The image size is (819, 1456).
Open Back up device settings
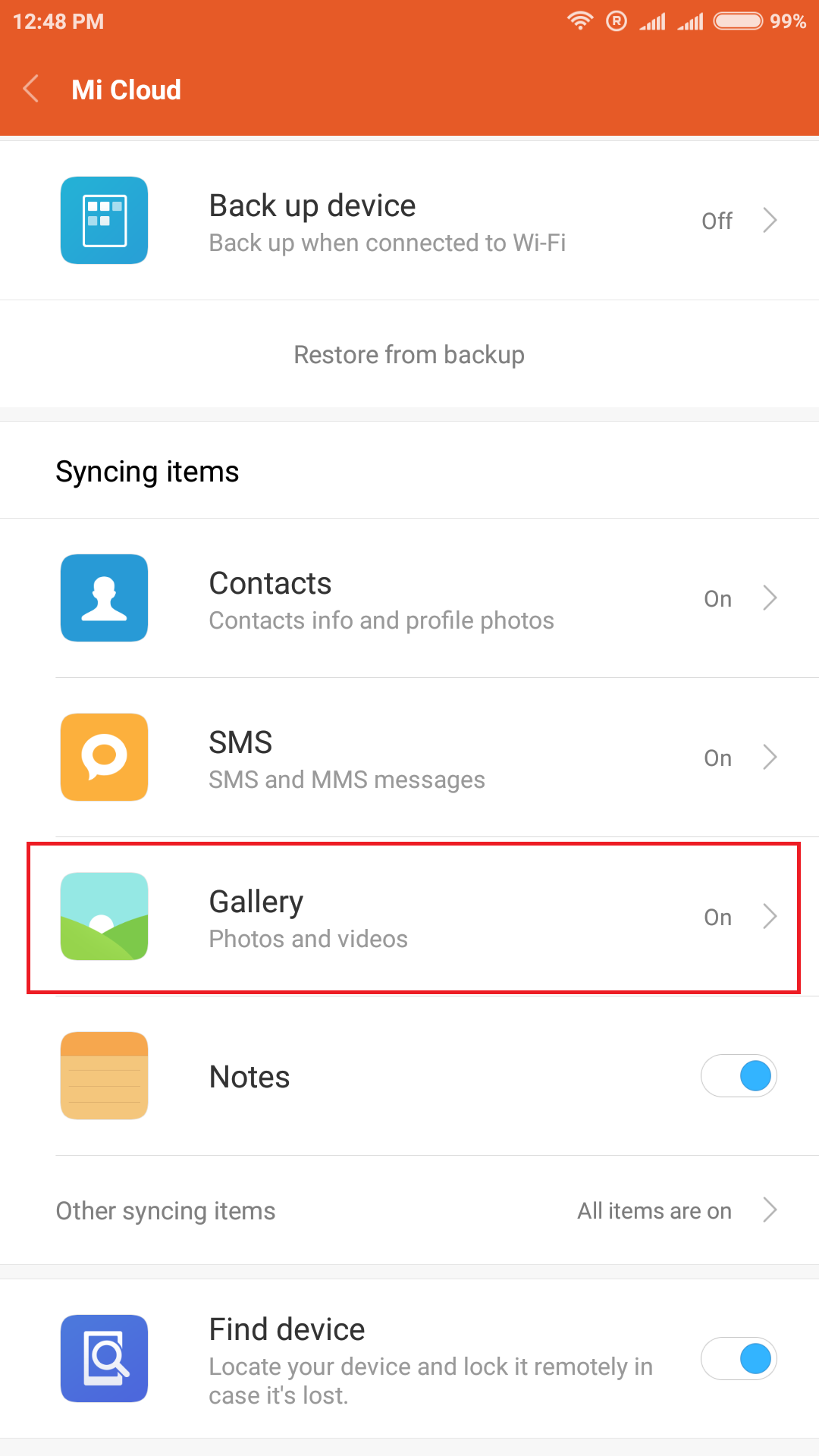409,221
